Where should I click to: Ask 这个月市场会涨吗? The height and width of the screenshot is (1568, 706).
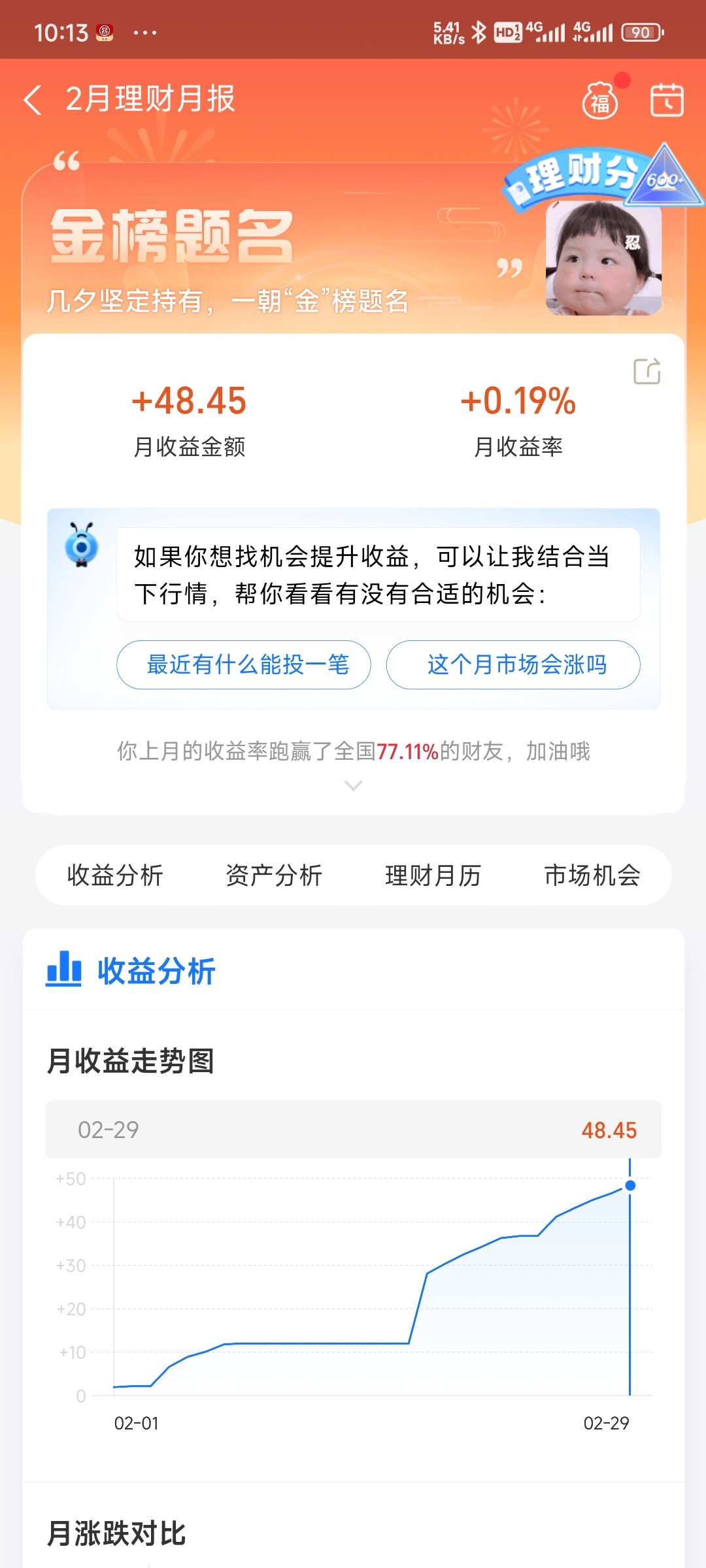point(513,664)
